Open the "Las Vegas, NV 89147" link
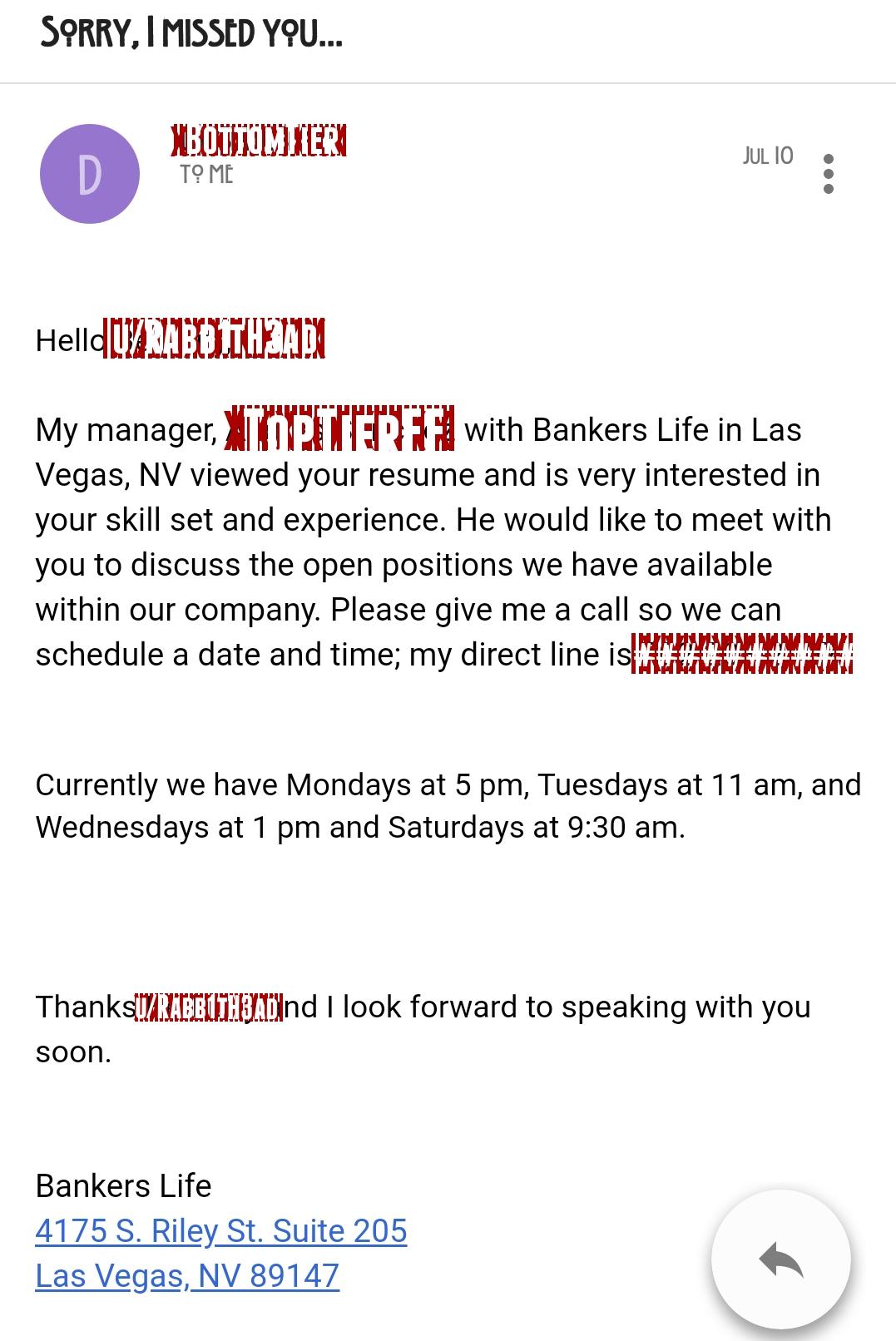This screenshot has width=896, height=1341. pyautogui.click(x=187, y=1274)
